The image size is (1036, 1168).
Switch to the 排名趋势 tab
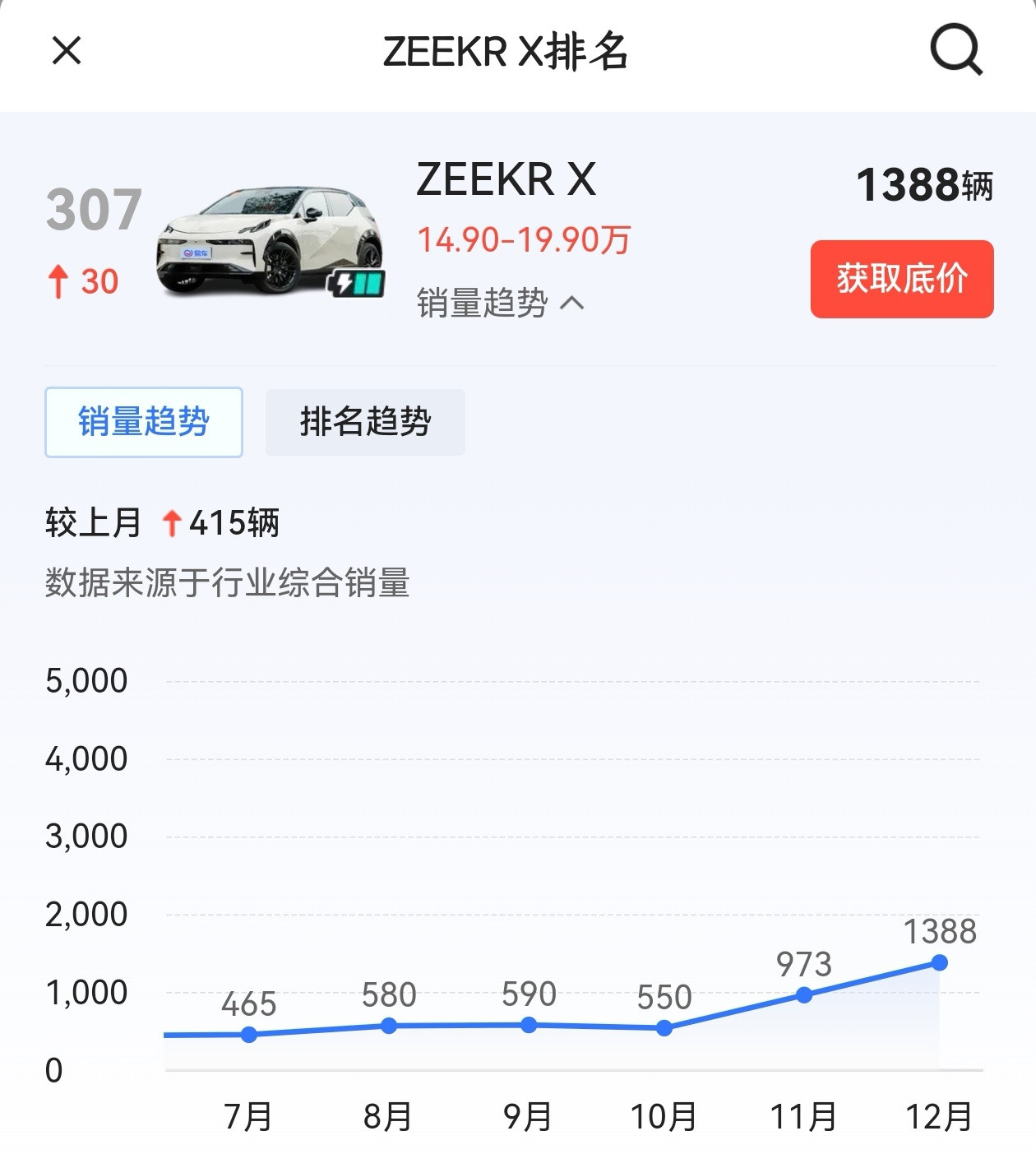coord(365,422)
